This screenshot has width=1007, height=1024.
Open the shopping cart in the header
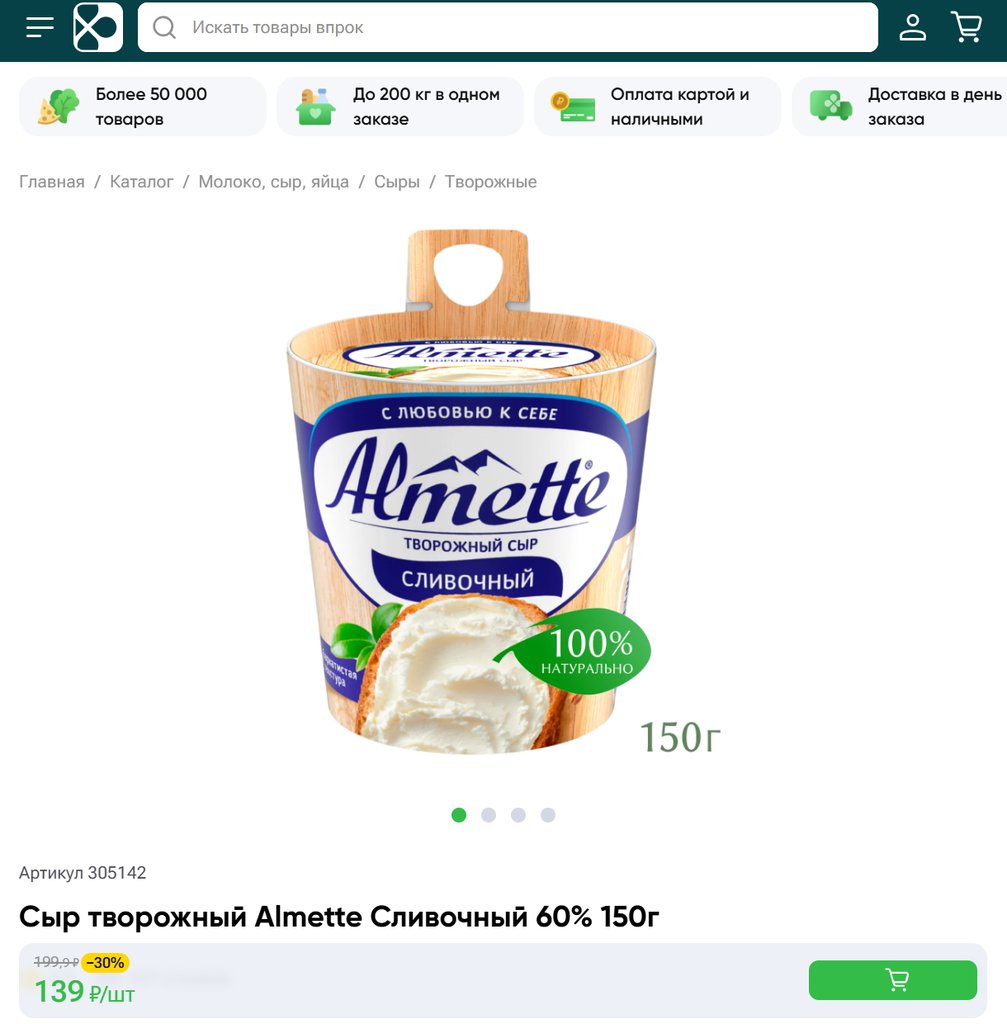click(x=966, y=27)
